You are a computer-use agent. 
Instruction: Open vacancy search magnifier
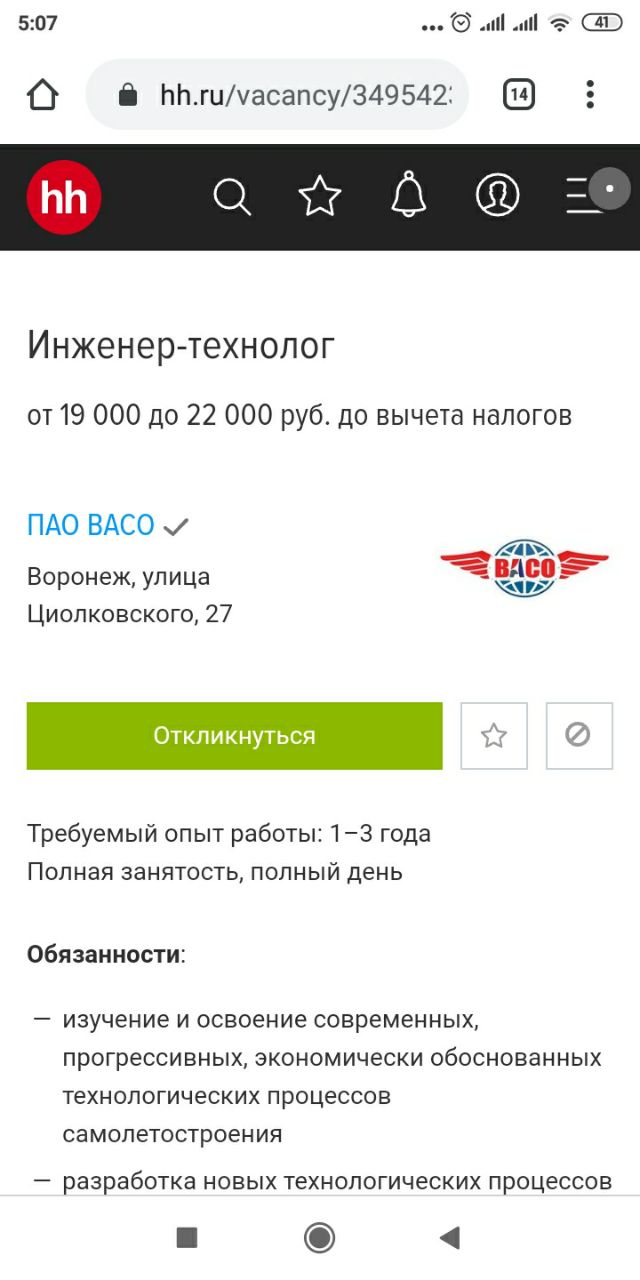coord(232,196)
